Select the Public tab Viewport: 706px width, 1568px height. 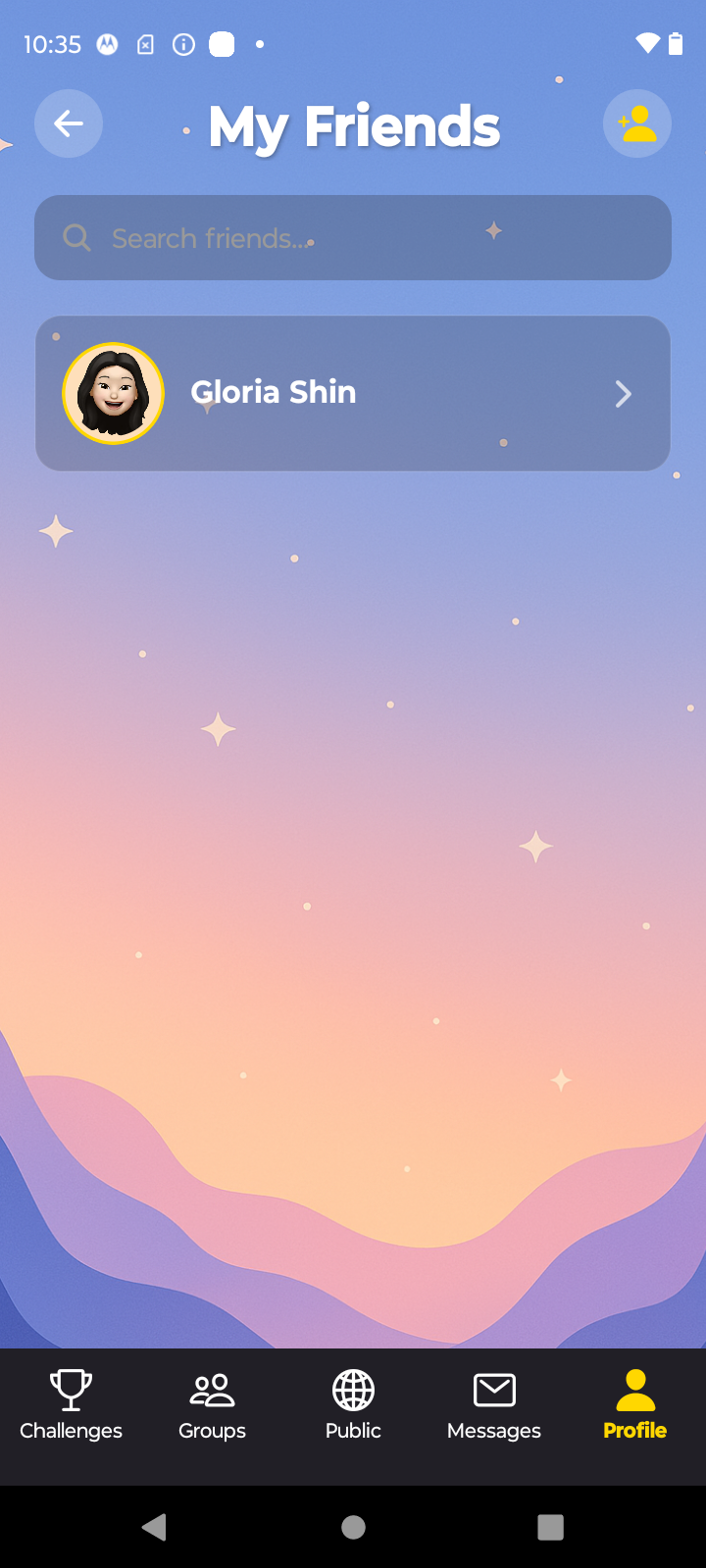click(x=352, y=1404)
